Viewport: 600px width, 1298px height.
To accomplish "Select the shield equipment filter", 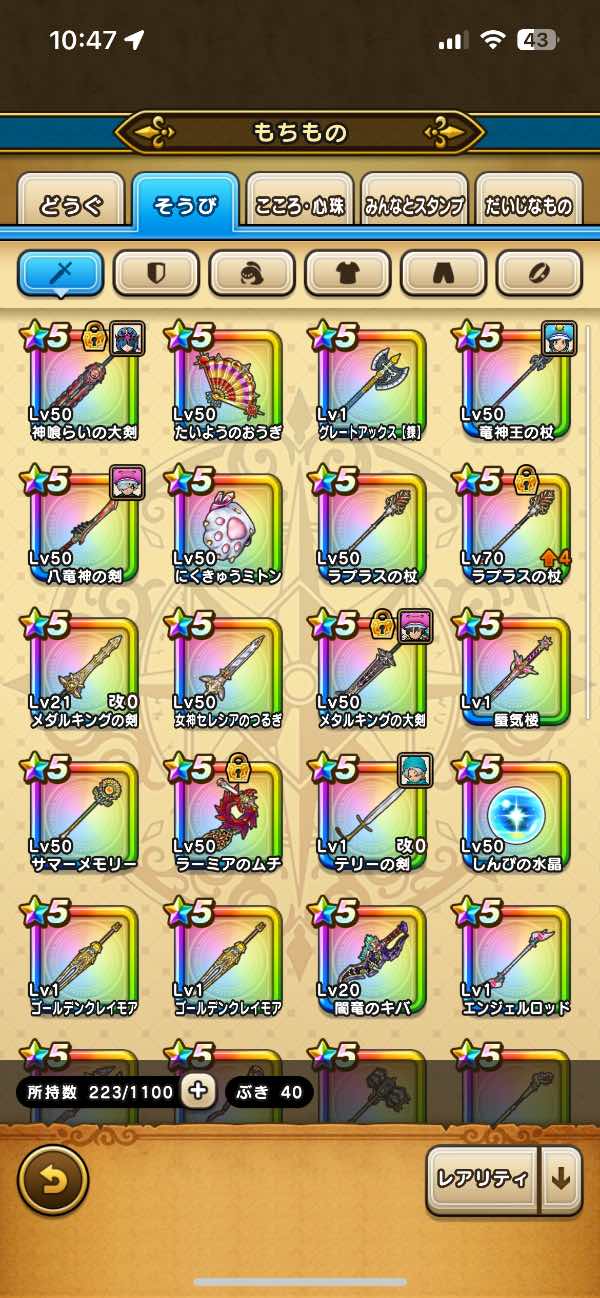I will 156,272.
